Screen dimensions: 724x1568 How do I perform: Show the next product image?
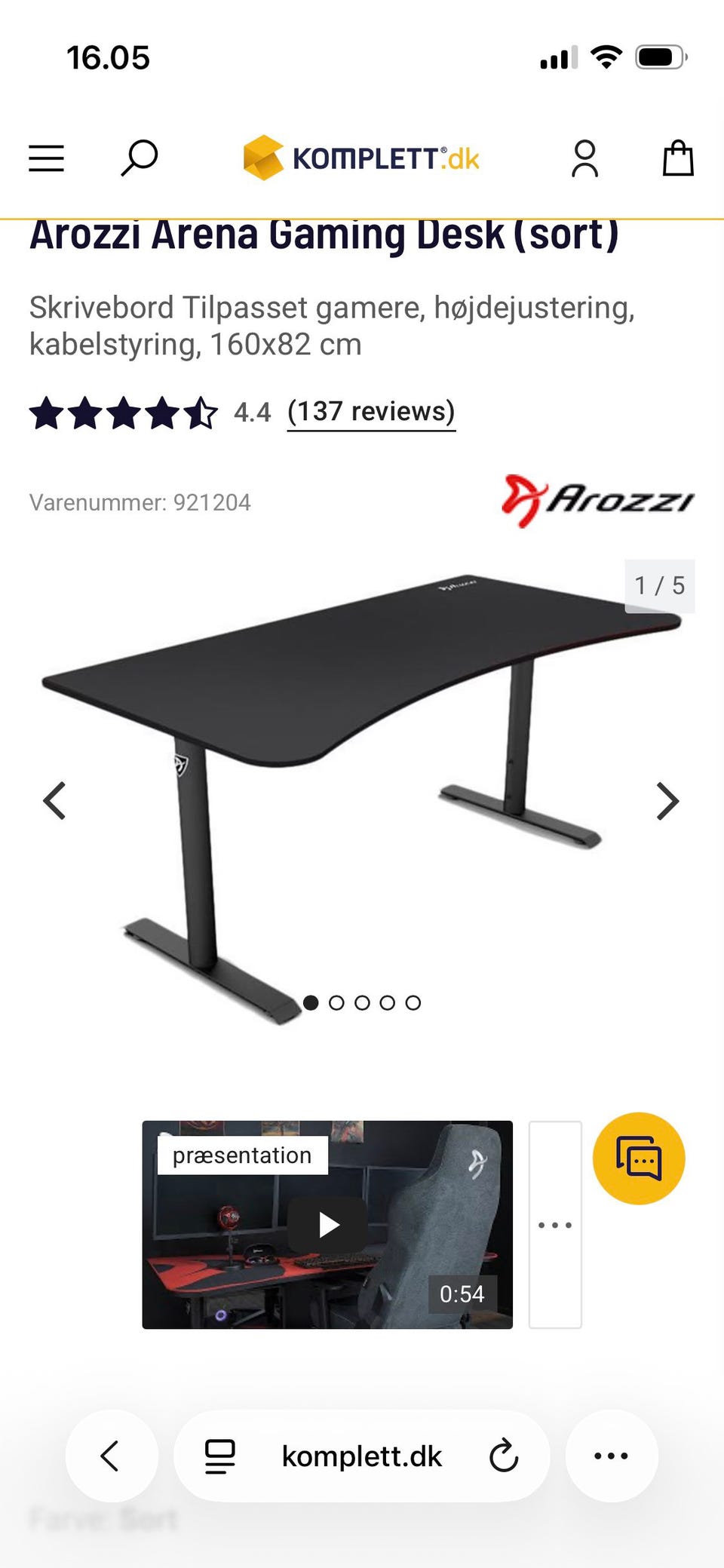point(667,801)
